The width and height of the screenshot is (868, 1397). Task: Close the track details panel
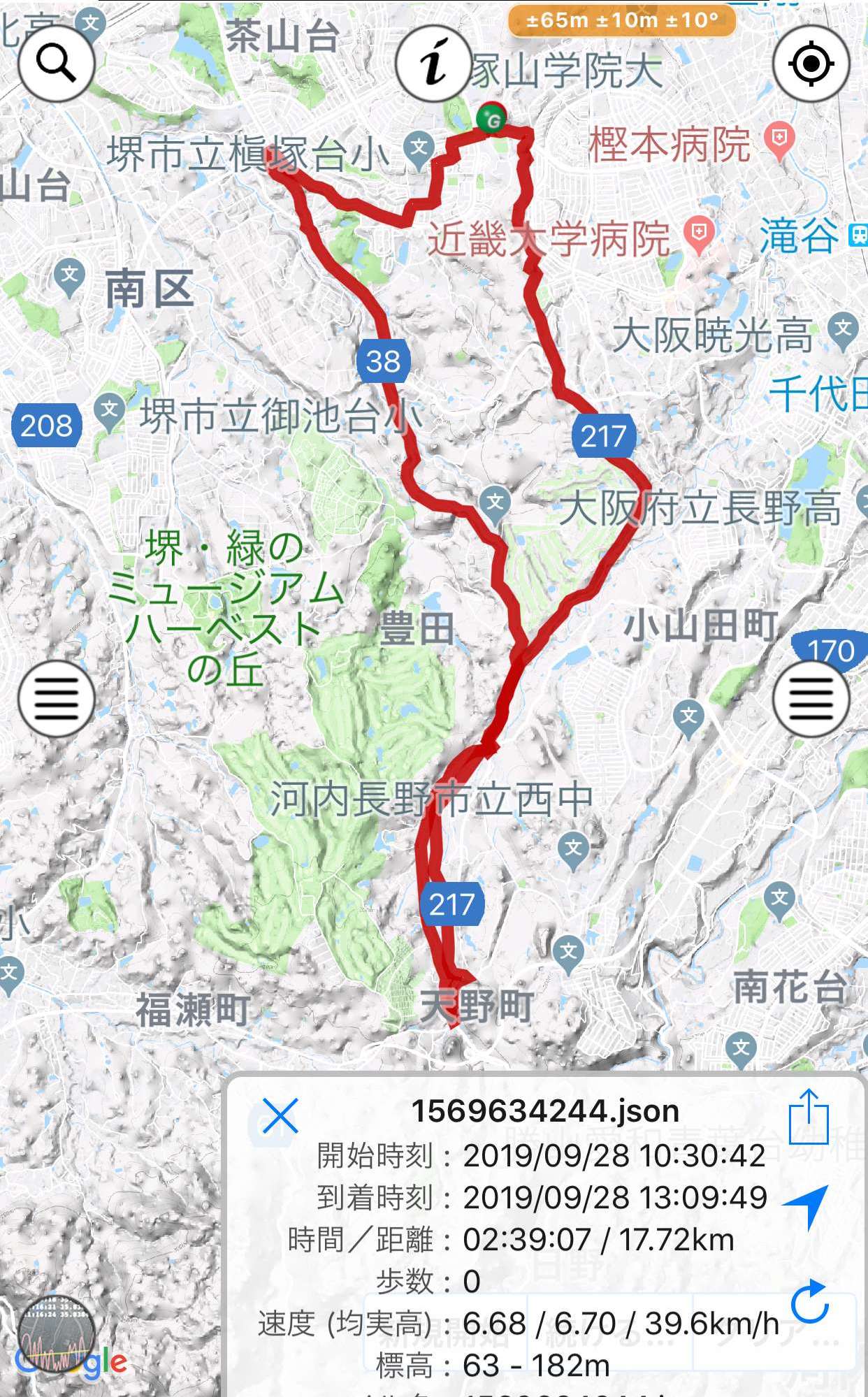280,1115
